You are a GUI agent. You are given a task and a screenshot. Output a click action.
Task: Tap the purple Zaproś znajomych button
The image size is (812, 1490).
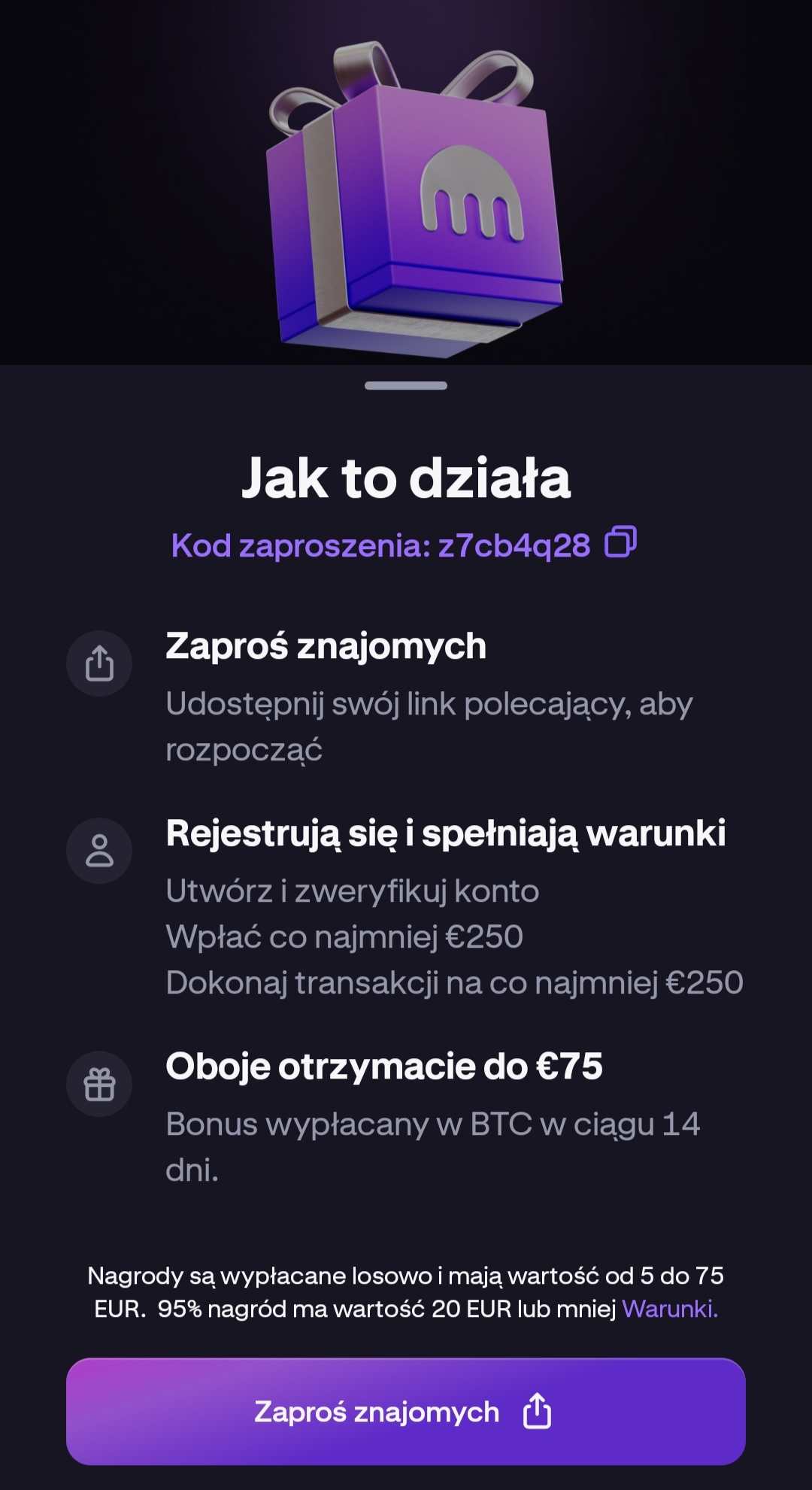click(406, 1412)
